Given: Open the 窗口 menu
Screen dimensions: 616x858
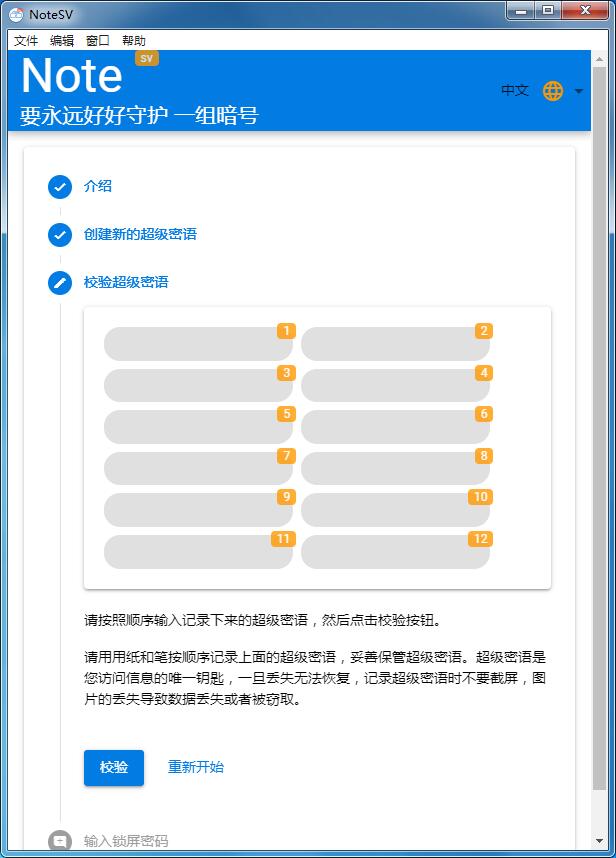Looking at the screenshot, I should pyautogui.click(x=98, y=41).
